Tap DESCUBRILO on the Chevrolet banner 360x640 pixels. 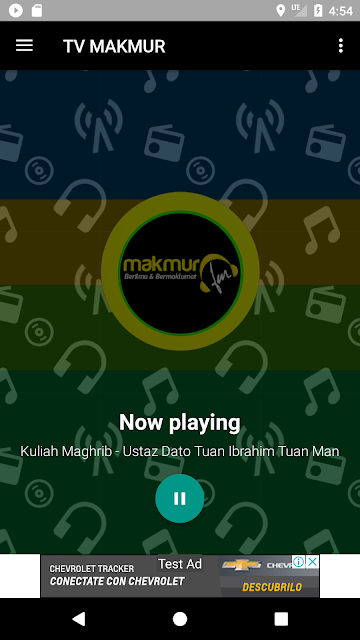(272, 587)
